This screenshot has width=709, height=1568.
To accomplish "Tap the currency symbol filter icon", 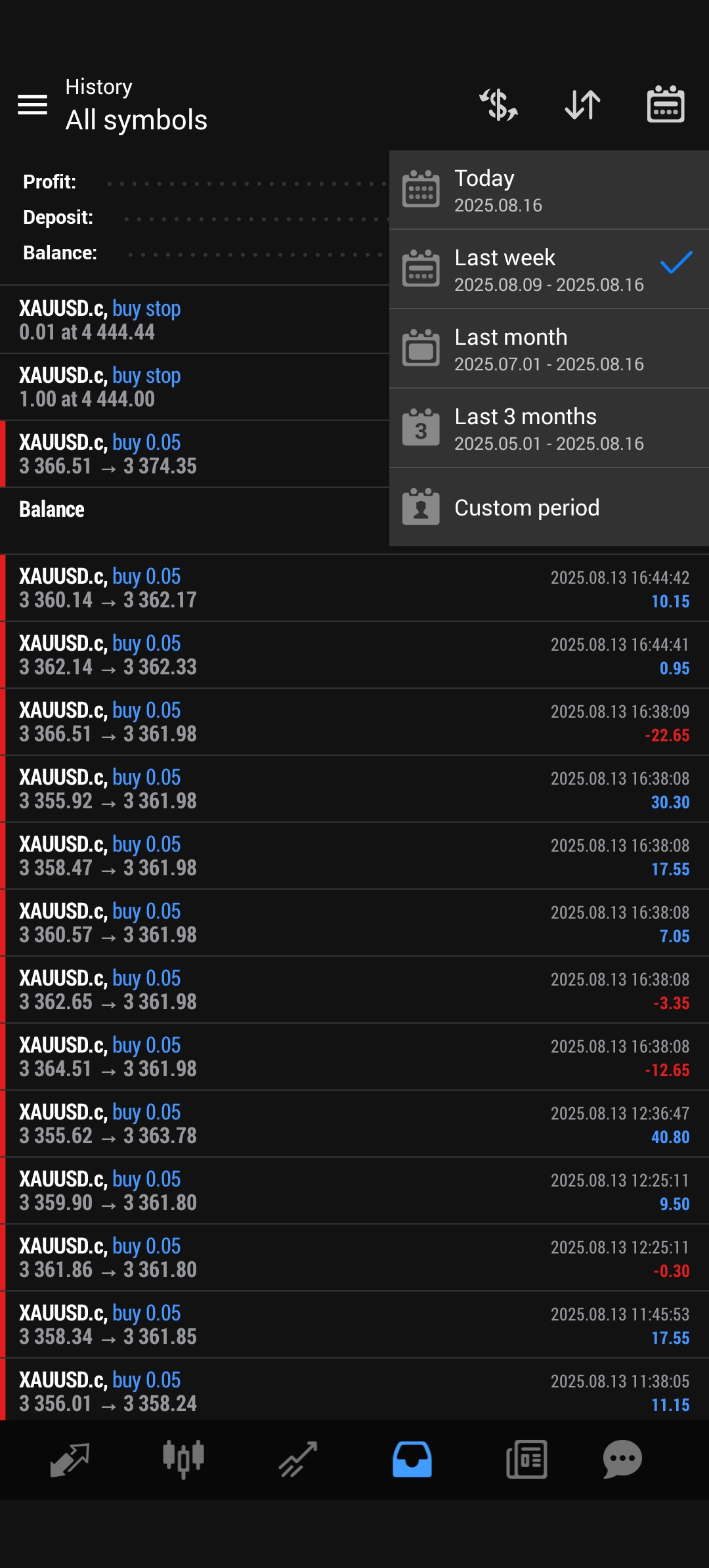I will [499, 104].
